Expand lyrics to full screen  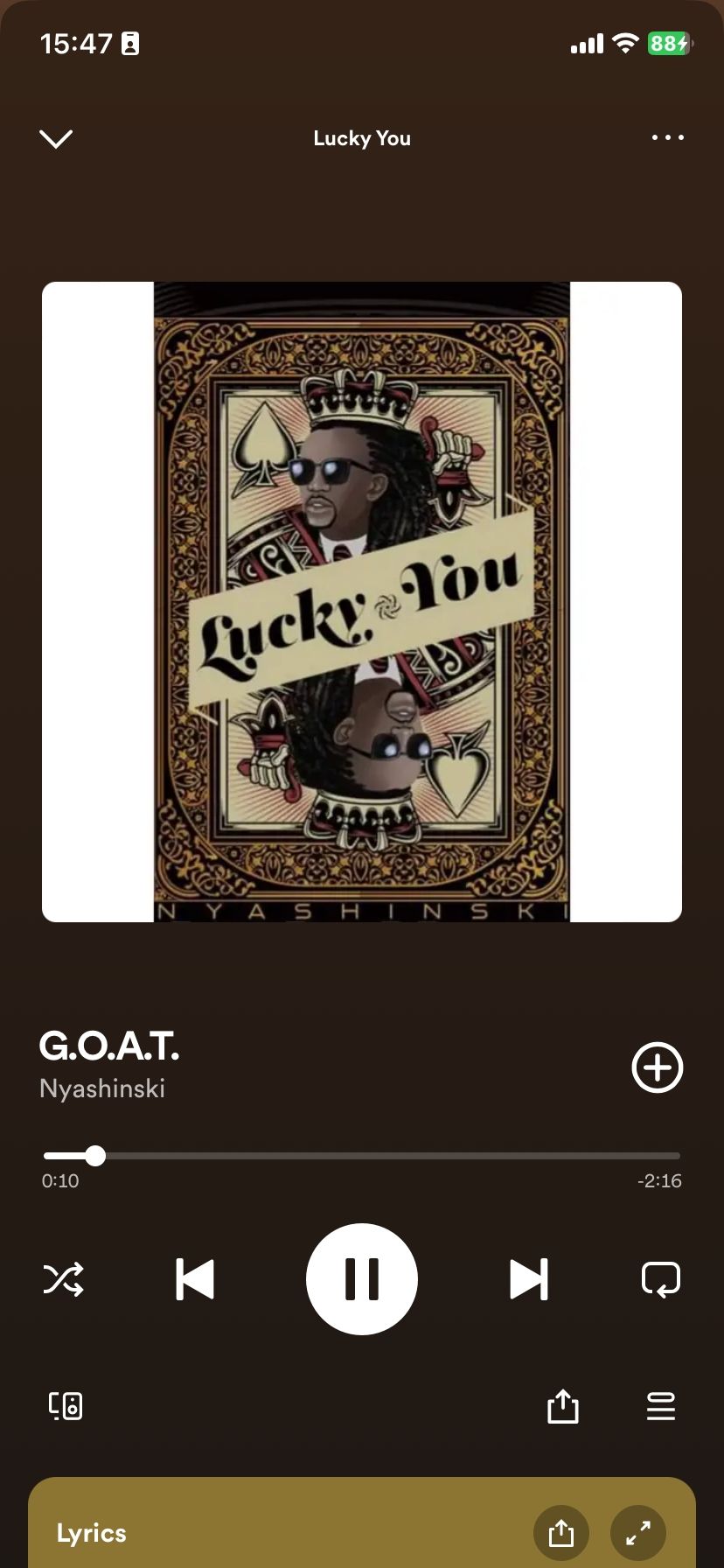pos(638,1532)
